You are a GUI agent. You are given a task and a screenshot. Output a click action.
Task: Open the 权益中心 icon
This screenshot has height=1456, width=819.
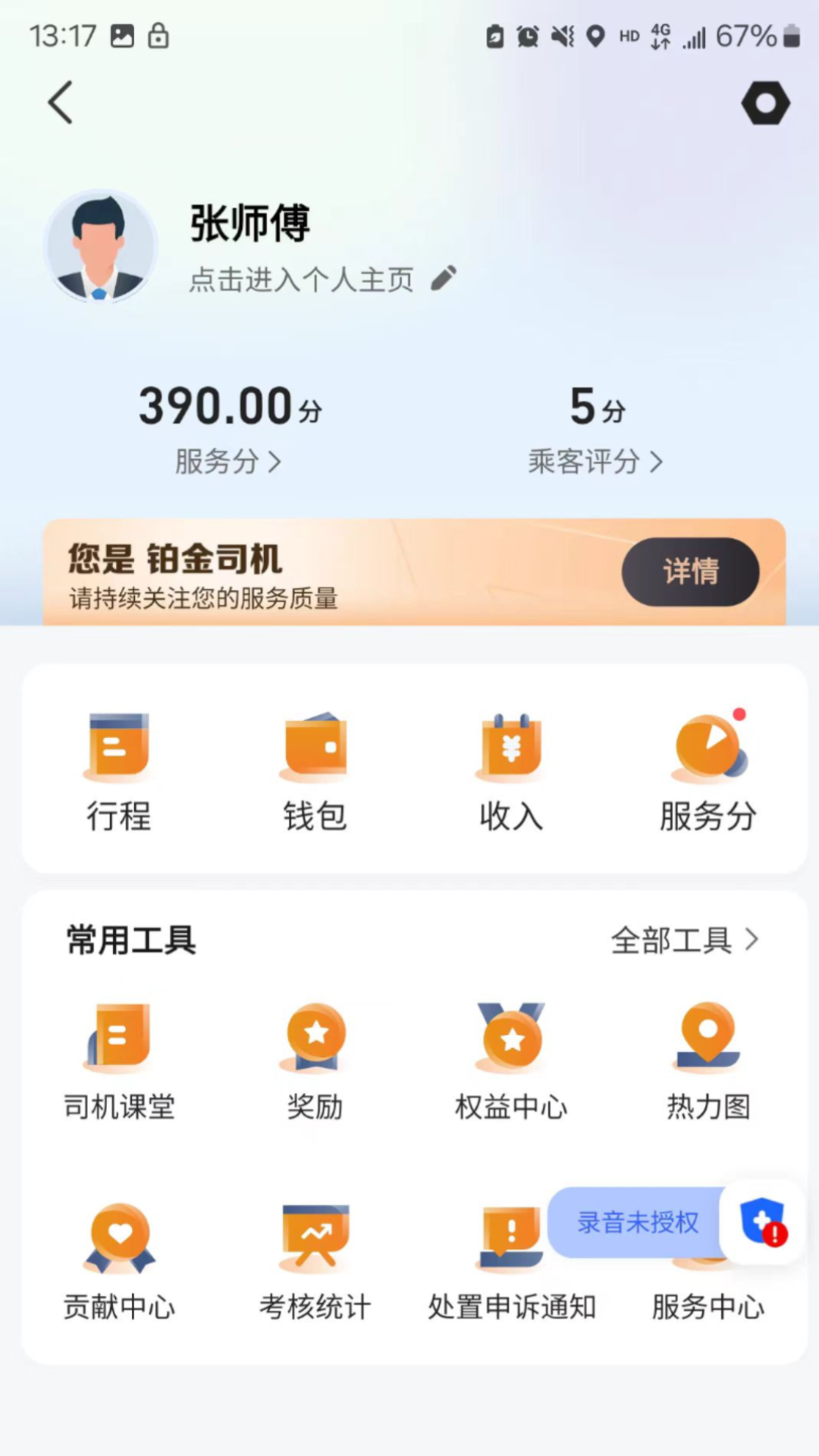[x=512, y=1058]
